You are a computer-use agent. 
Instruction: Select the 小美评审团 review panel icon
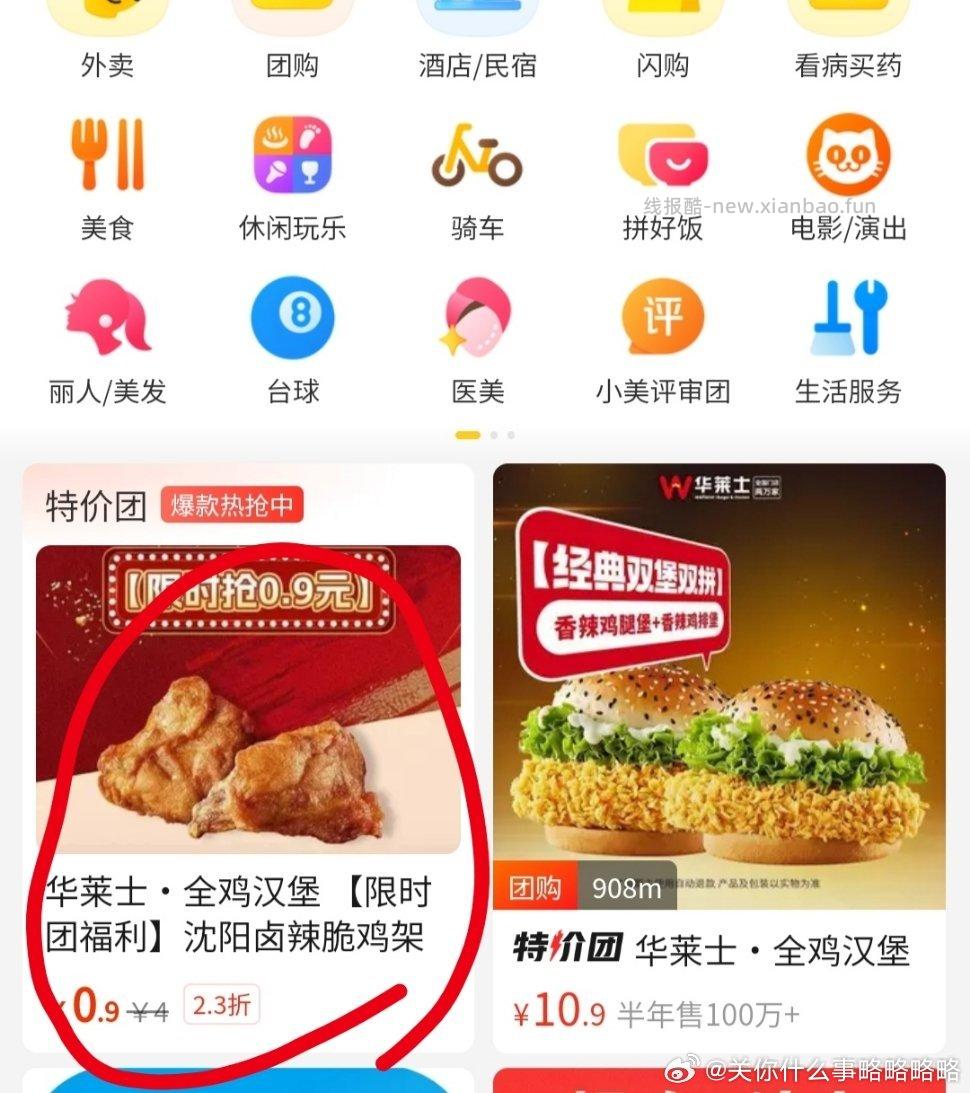pyautogui.click(x=662, y=318)
